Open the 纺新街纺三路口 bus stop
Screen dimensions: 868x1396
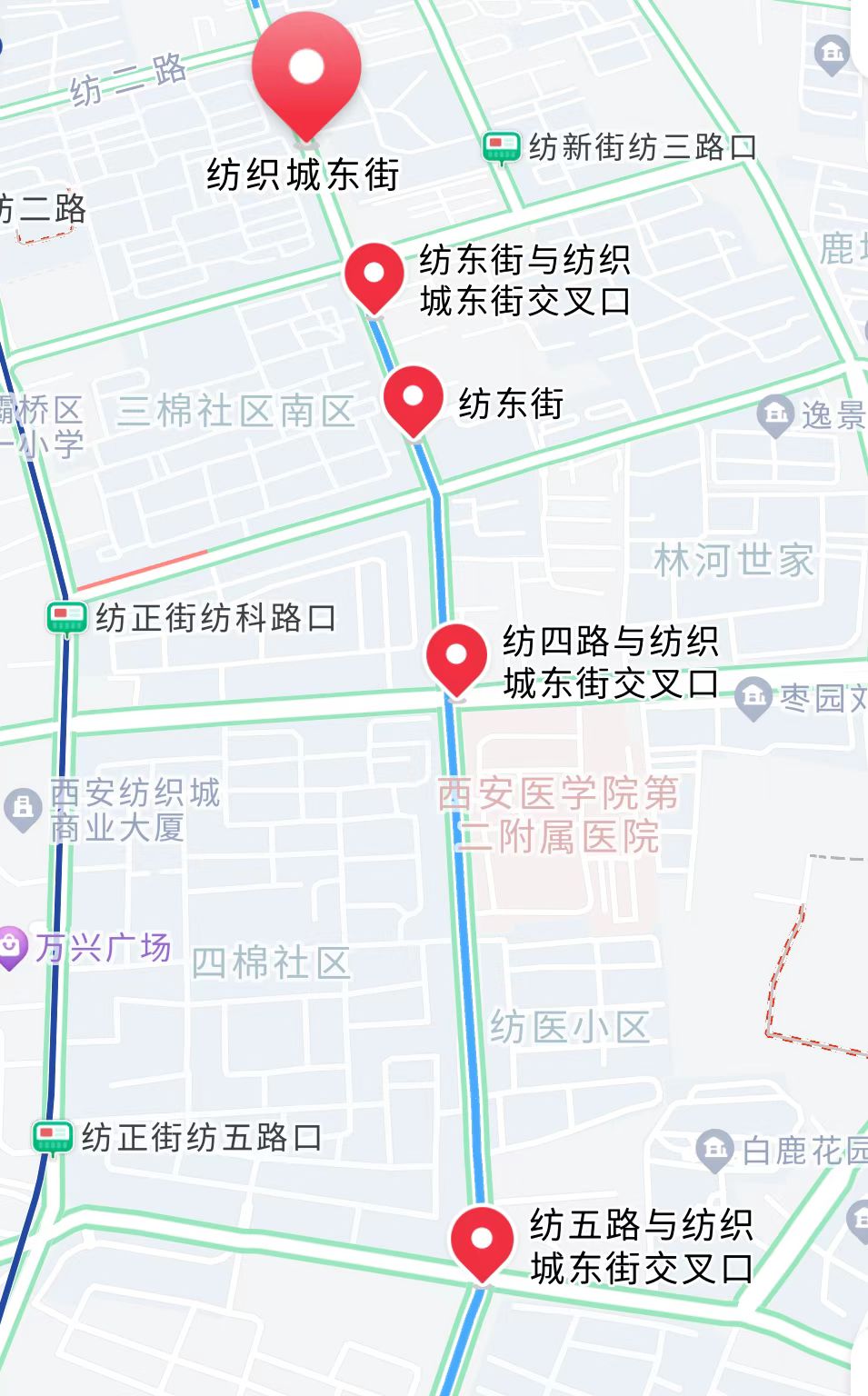(x=501, y=146)
